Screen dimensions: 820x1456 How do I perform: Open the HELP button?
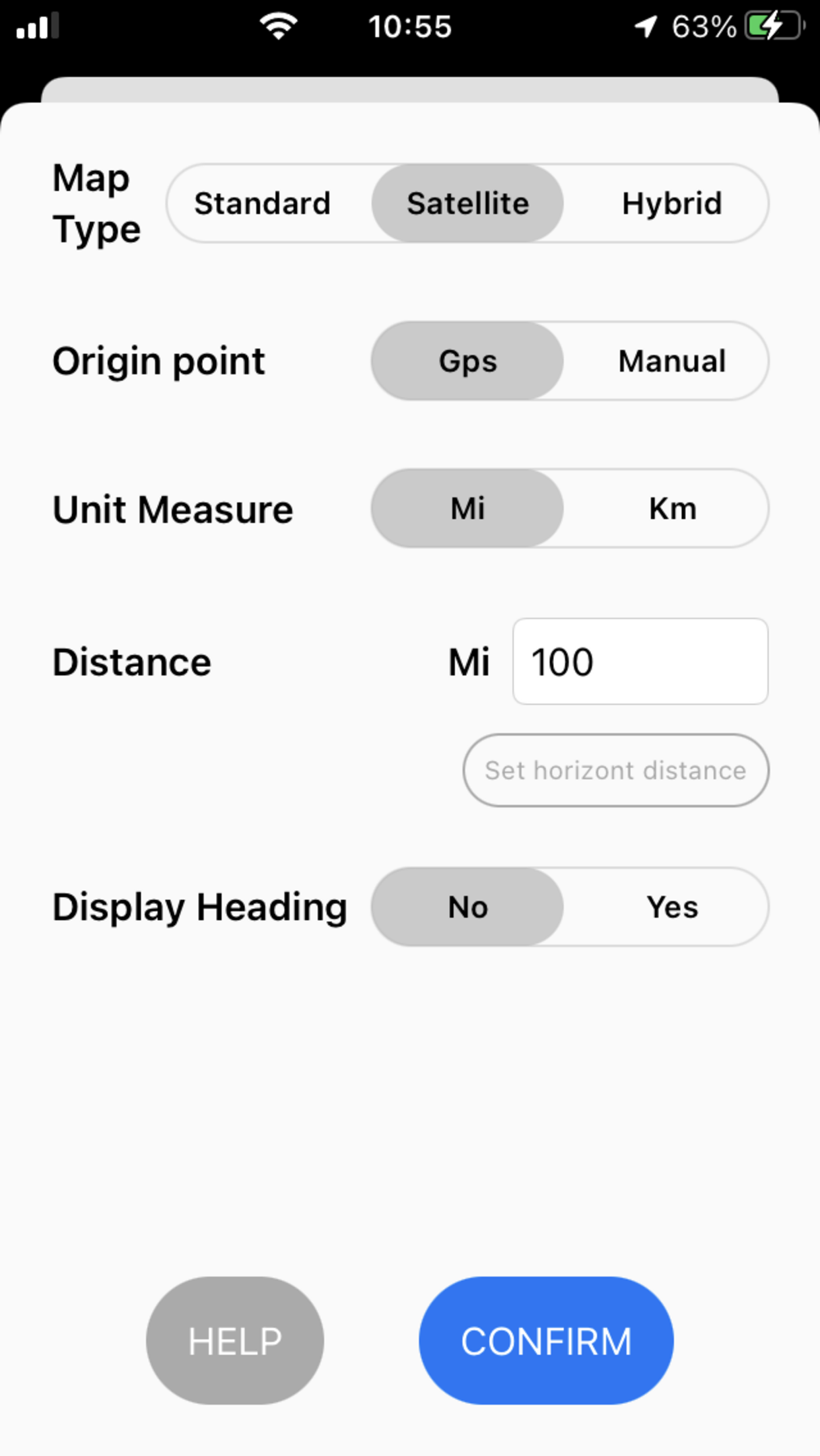click(x=235, y=1340)
